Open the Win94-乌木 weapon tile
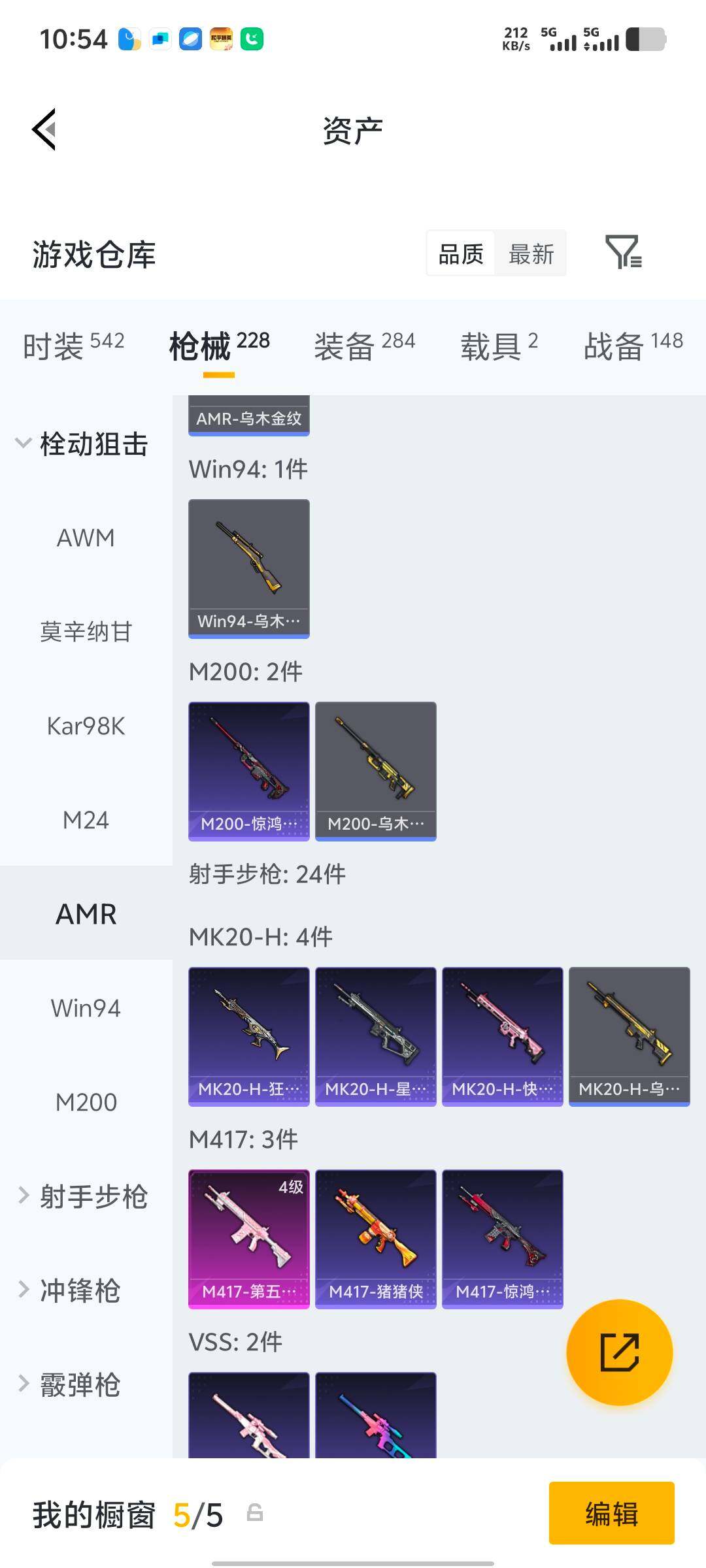The height and width of the screenshot is (1568, 706). [249, 569]
